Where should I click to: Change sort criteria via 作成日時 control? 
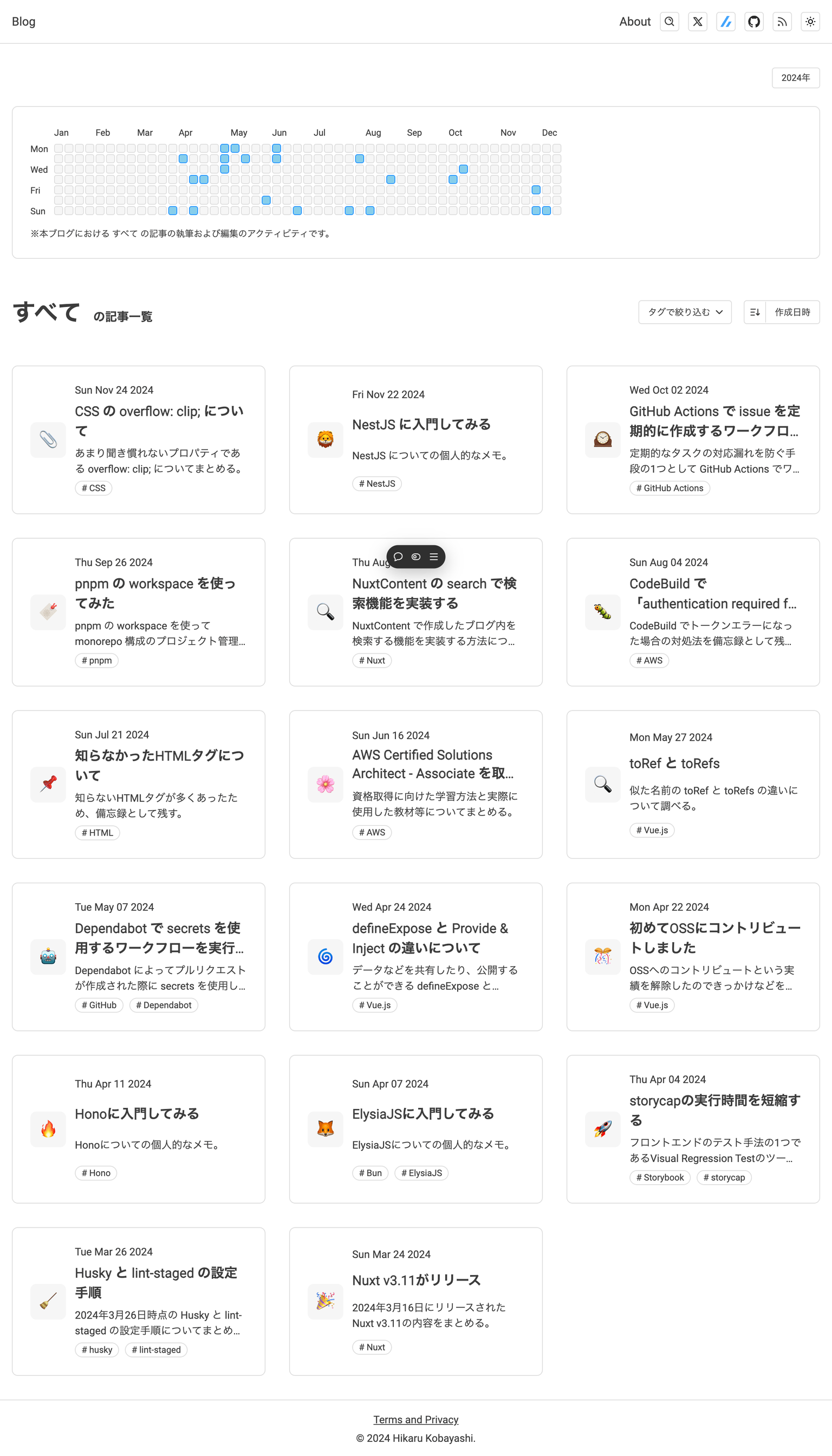793,312
